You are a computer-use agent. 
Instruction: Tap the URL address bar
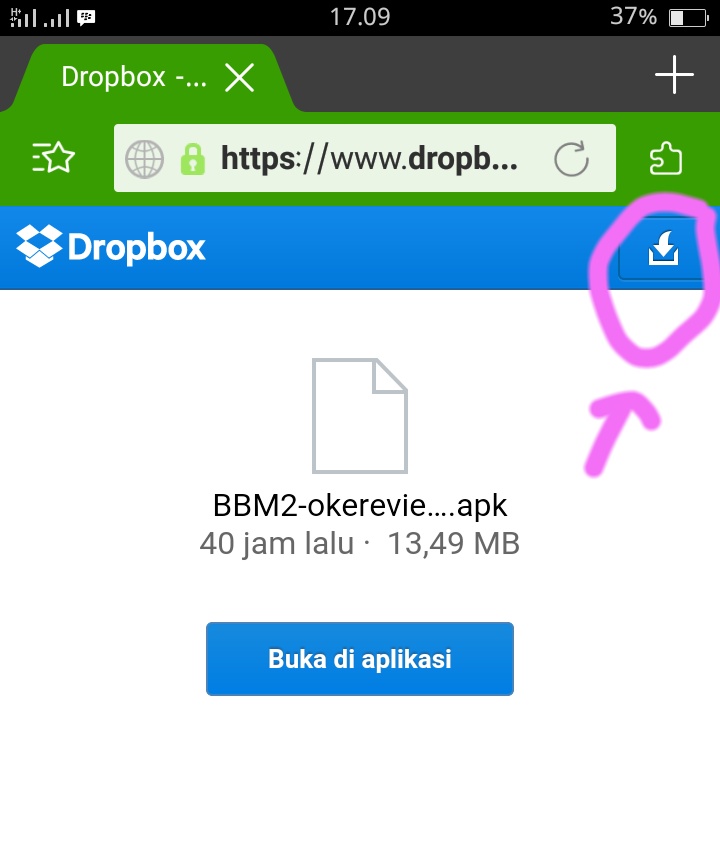365,158
